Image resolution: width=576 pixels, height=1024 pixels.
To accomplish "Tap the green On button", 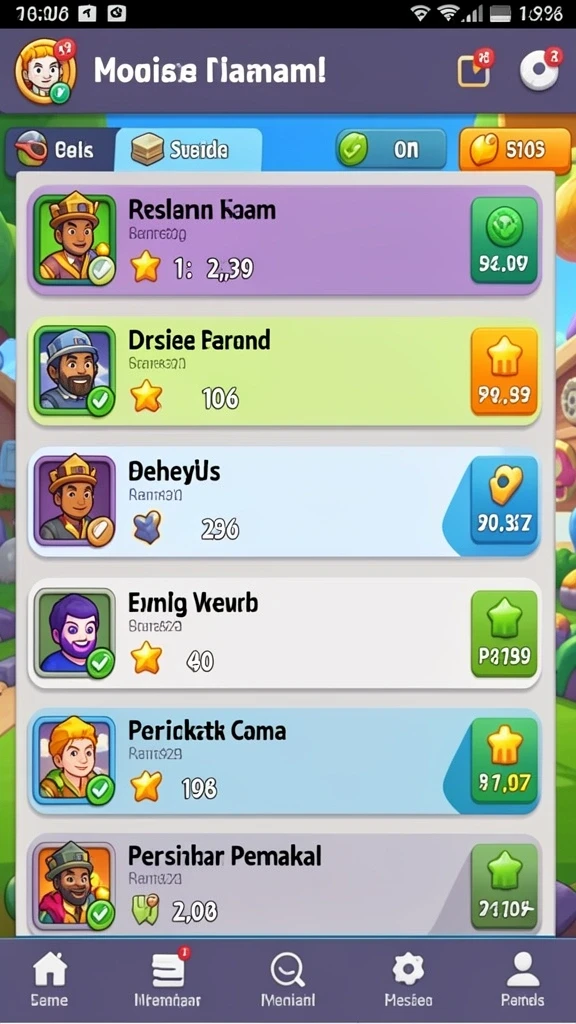I will pyautogui.click(x=391, y=150).
